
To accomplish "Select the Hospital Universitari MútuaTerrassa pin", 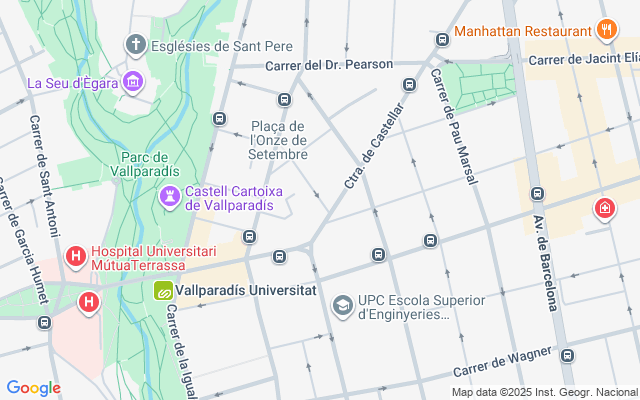I will [75, 257].
